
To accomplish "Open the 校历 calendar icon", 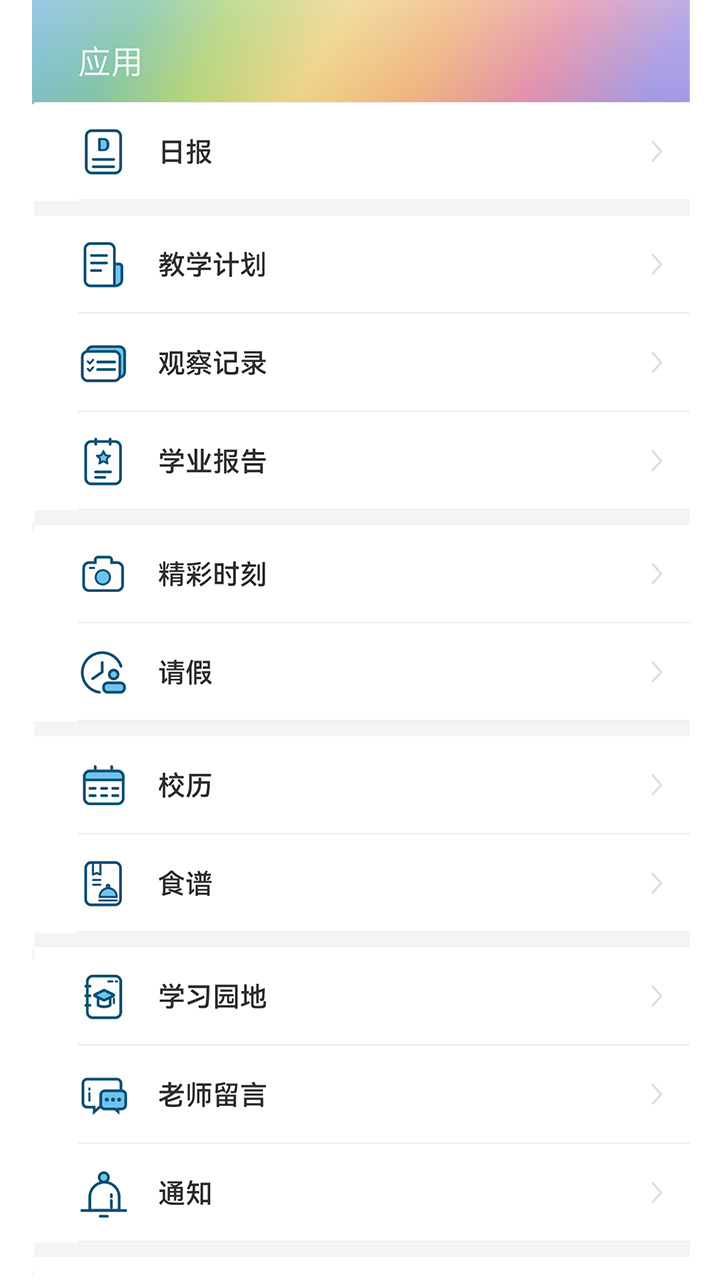I will [102, 785].
